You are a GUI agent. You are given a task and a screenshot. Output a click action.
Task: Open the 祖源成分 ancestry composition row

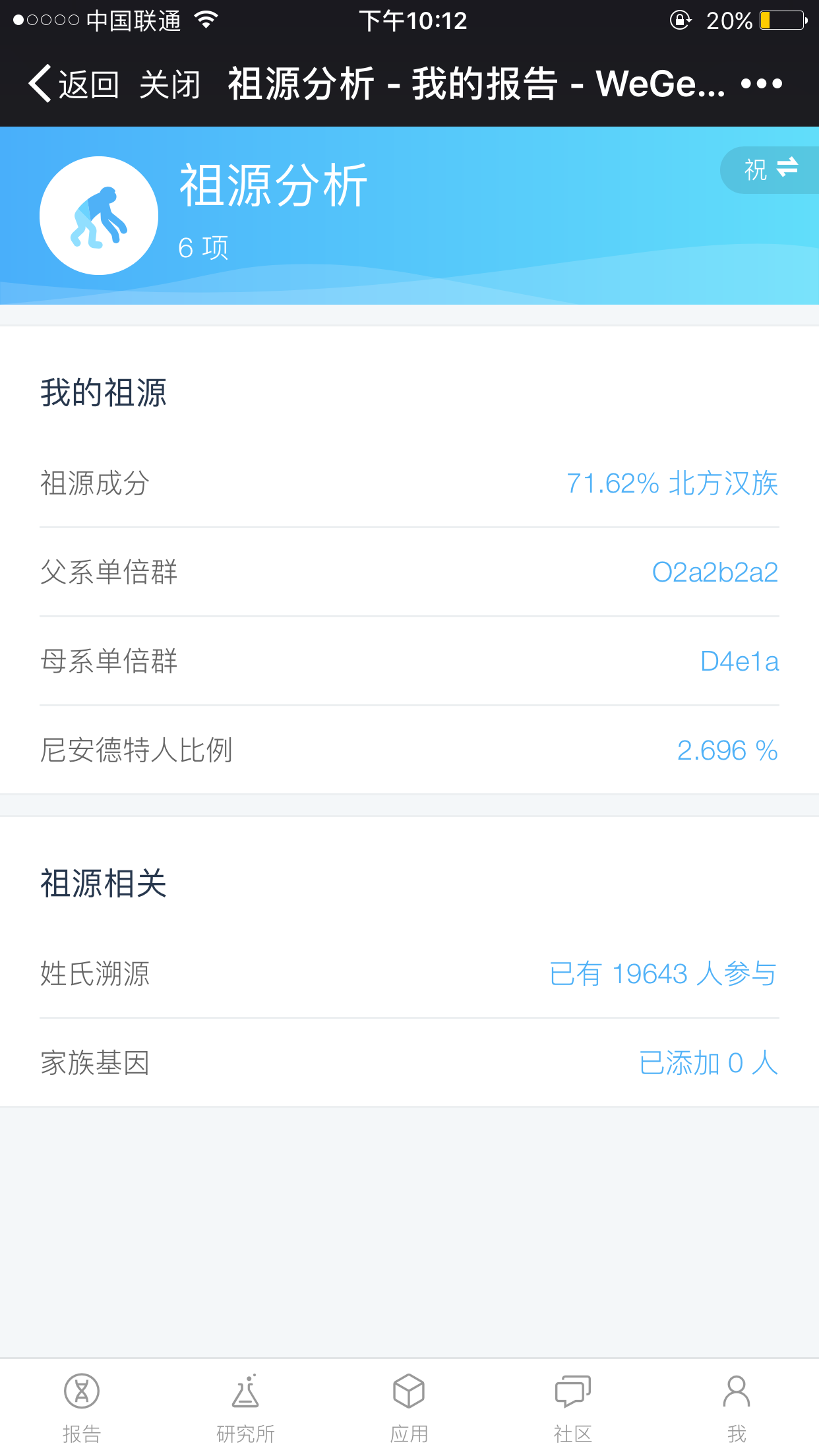pos(409,483)
